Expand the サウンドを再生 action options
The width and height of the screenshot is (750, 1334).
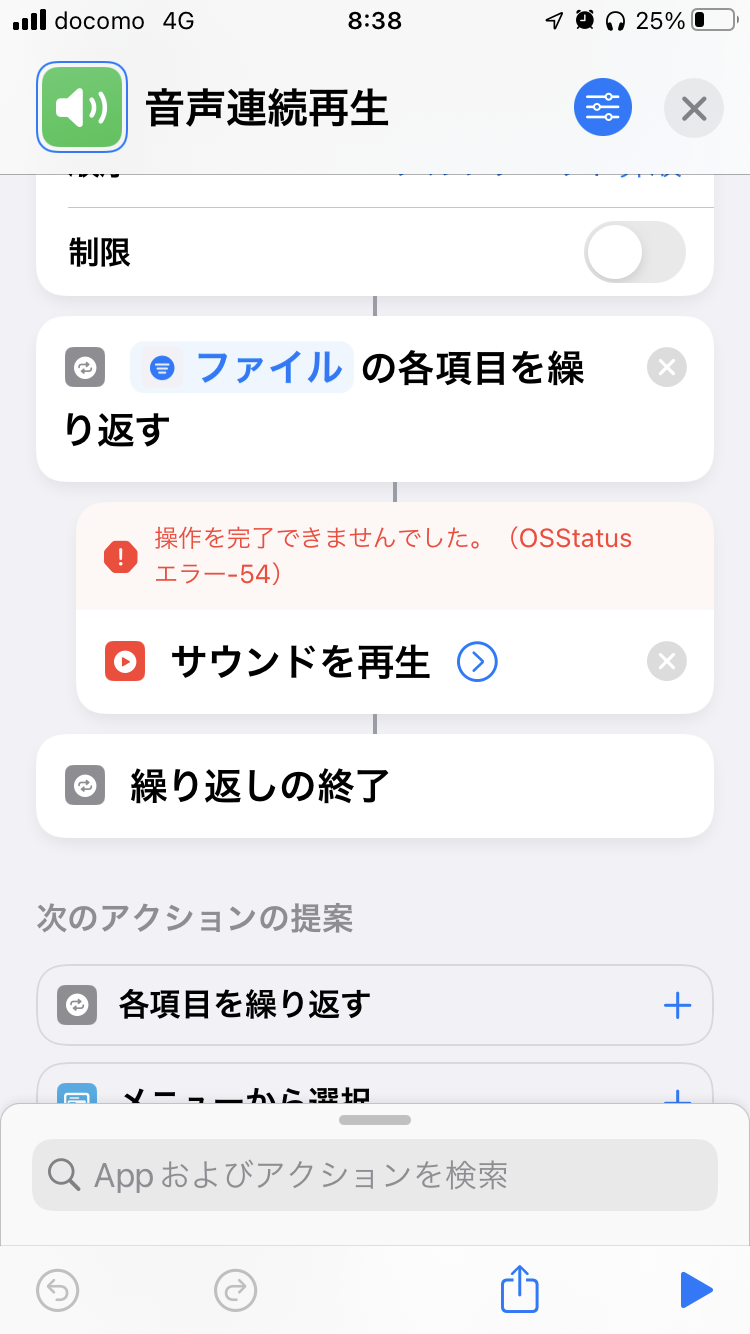pos(477,661)
